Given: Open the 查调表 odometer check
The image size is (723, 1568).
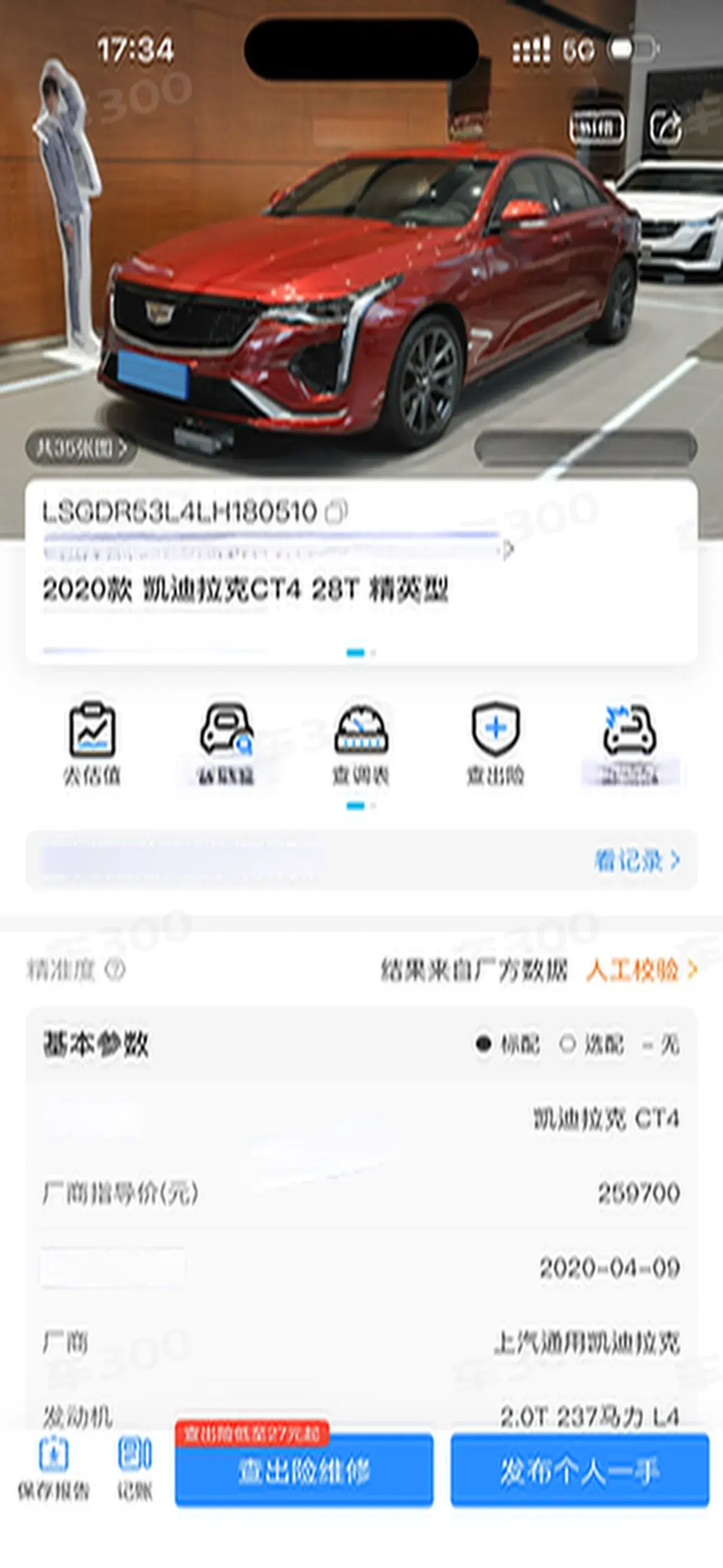Looking at the screenshot, I should point(361,743).
